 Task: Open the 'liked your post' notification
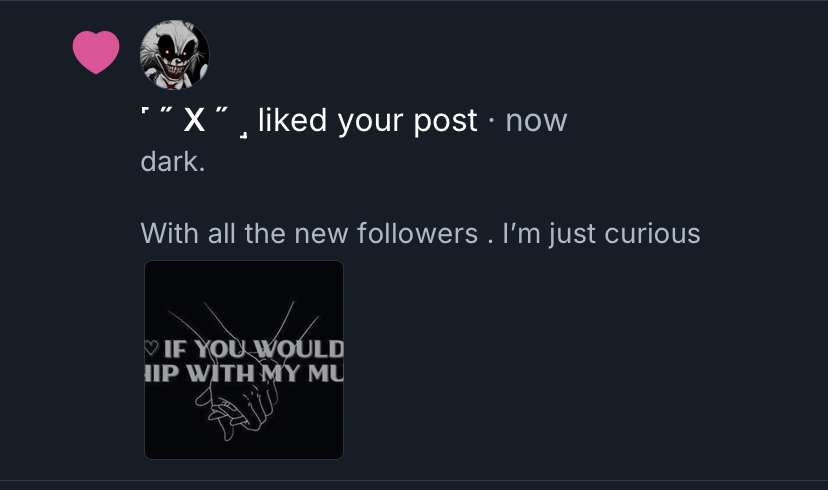click(x=366, y=121)
